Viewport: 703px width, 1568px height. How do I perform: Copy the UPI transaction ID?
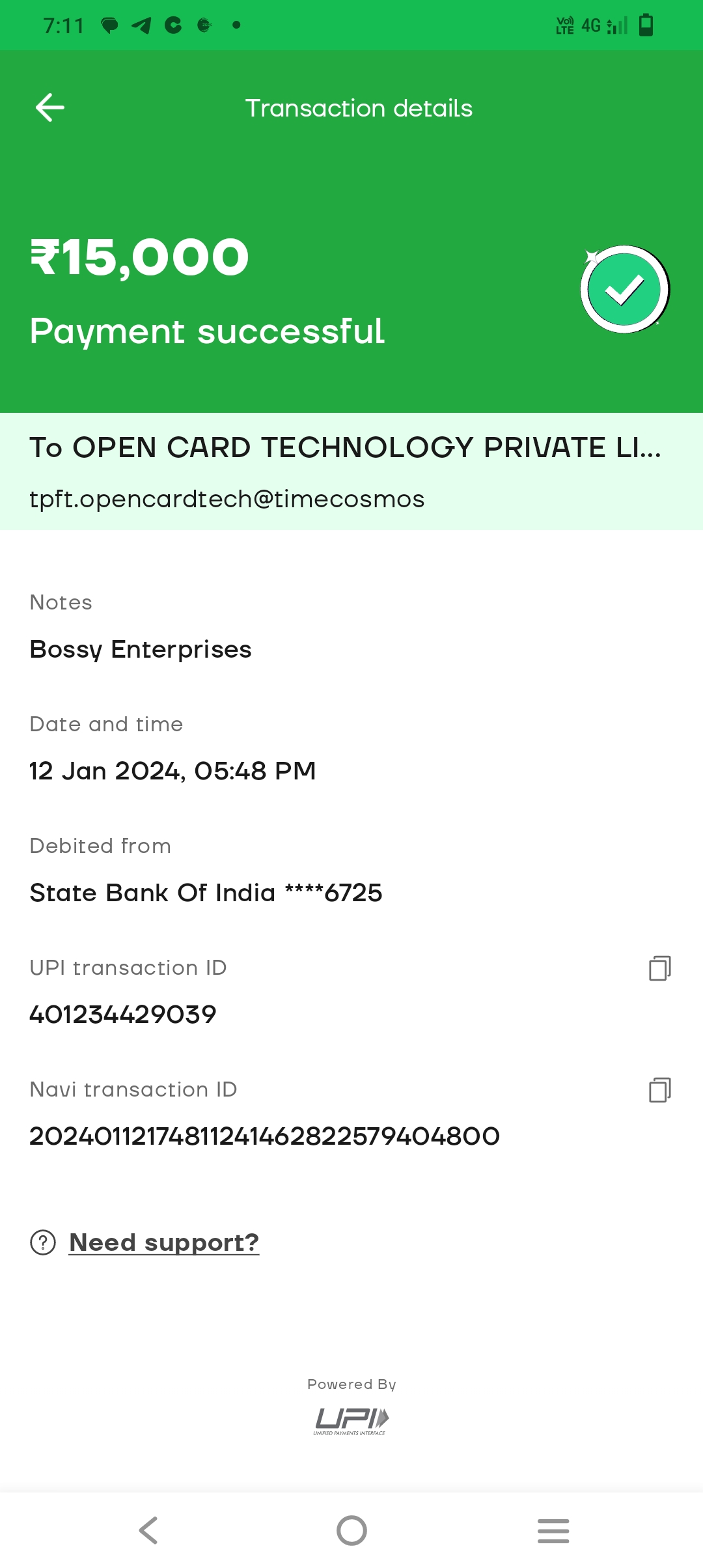(x=659, y=968)
